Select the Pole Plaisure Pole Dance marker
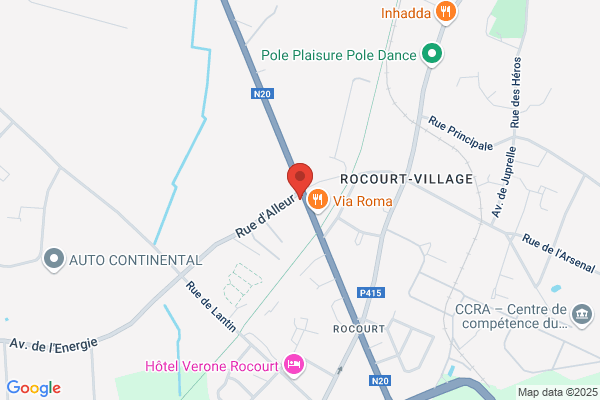Image resolution: width=600 pixels, height=400 pixels. click(432, 54)
